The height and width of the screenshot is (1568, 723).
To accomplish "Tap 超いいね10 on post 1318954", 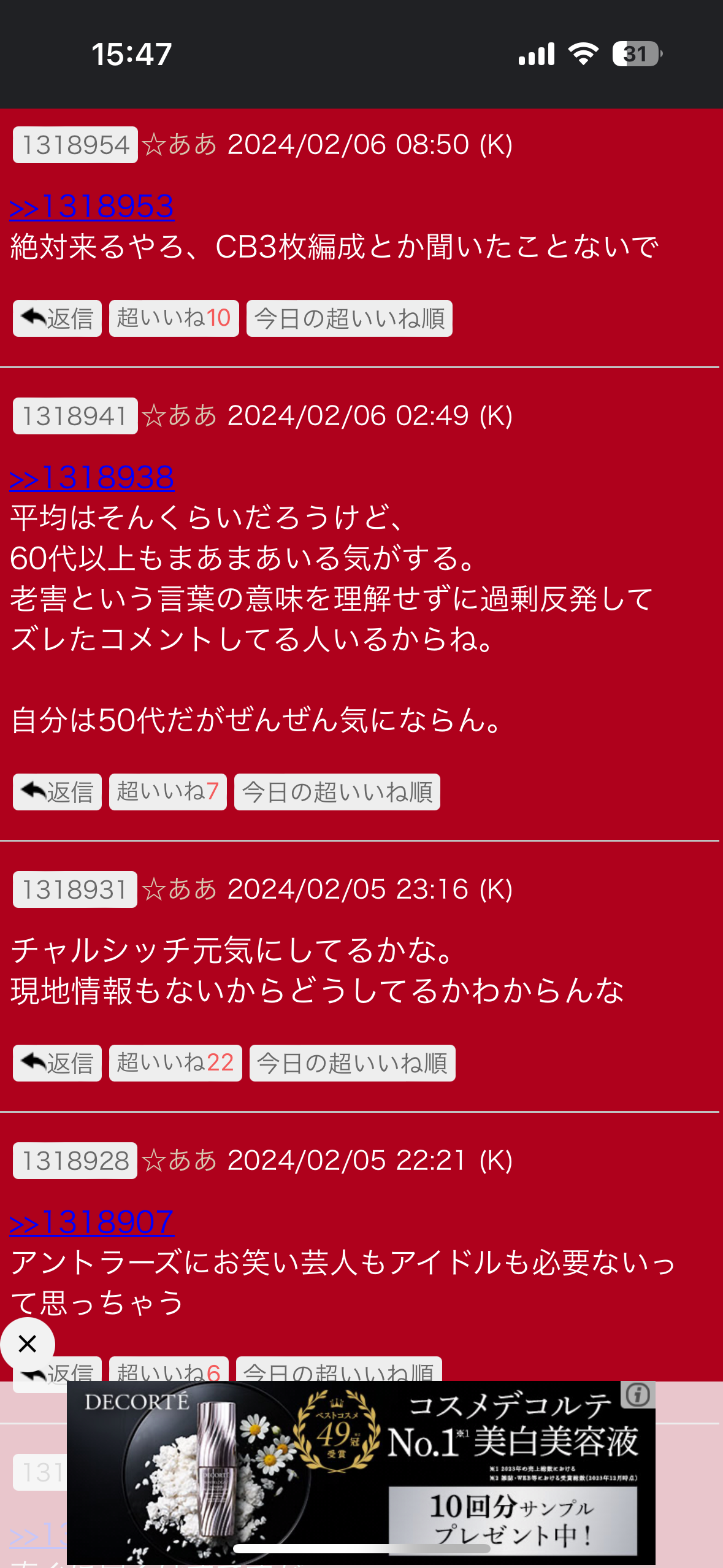I will (x=174, y=318).
